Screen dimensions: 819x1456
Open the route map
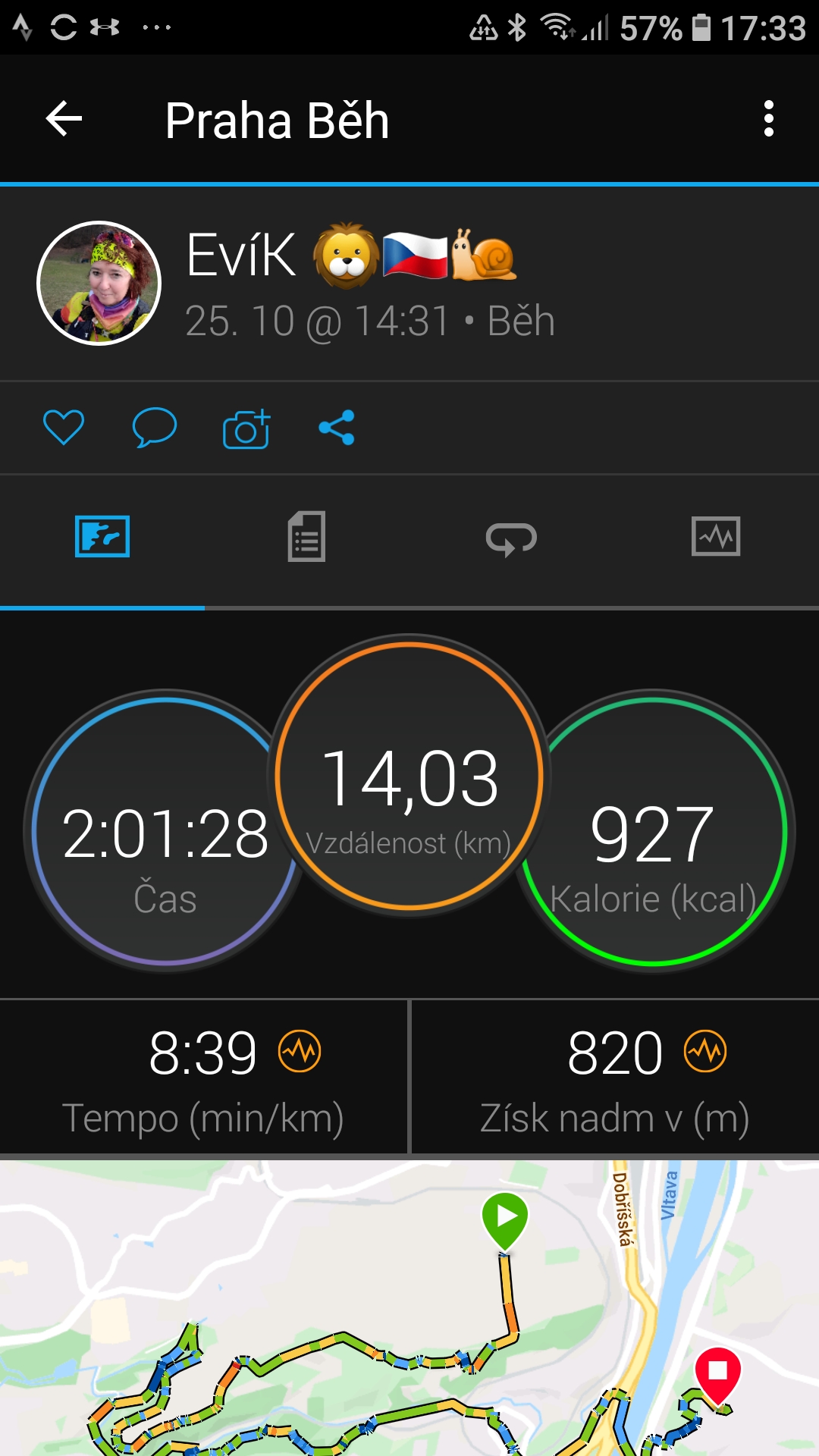pos(409,1307)
